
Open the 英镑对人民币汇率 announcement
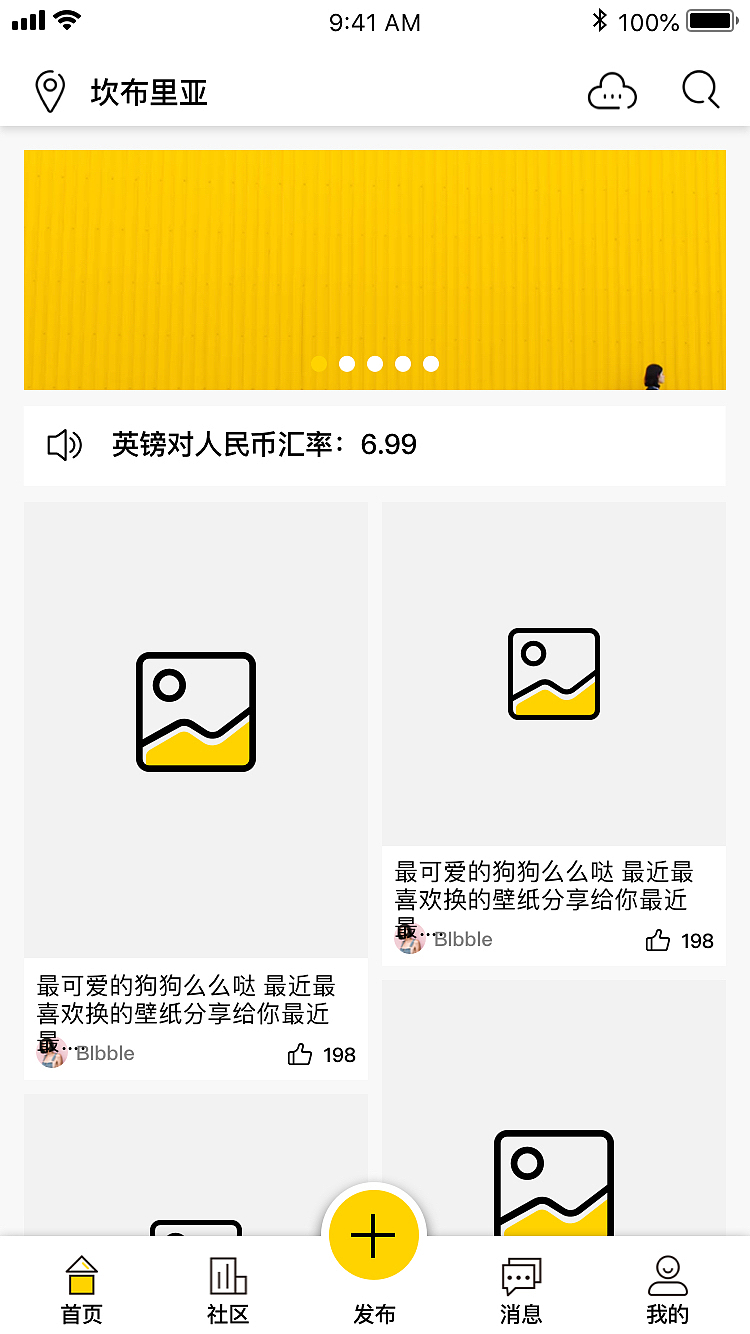point(265,444)
